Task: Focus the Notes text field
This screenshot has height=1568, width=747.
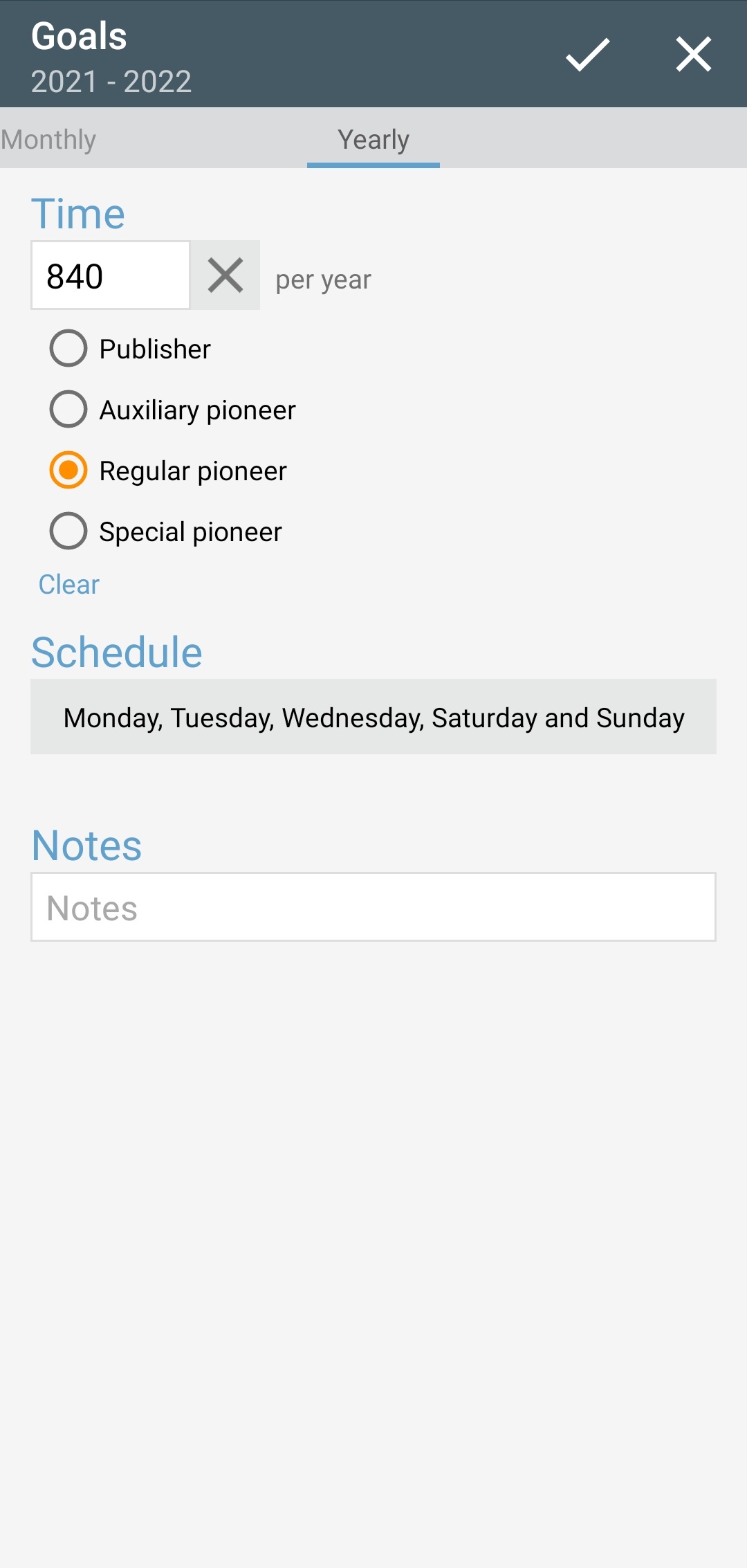Action: (x=373, y=907)
